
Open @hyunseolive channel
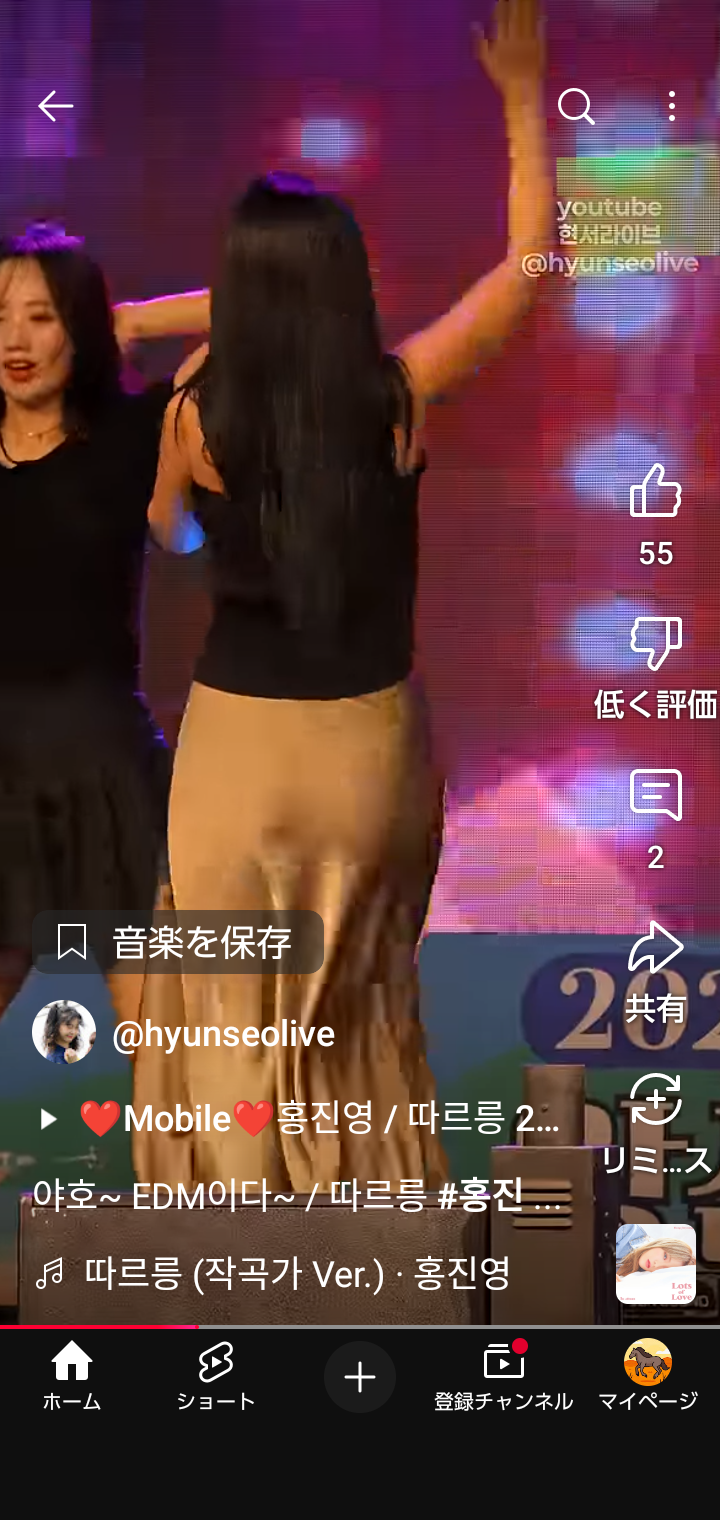tap(222, 1034)
